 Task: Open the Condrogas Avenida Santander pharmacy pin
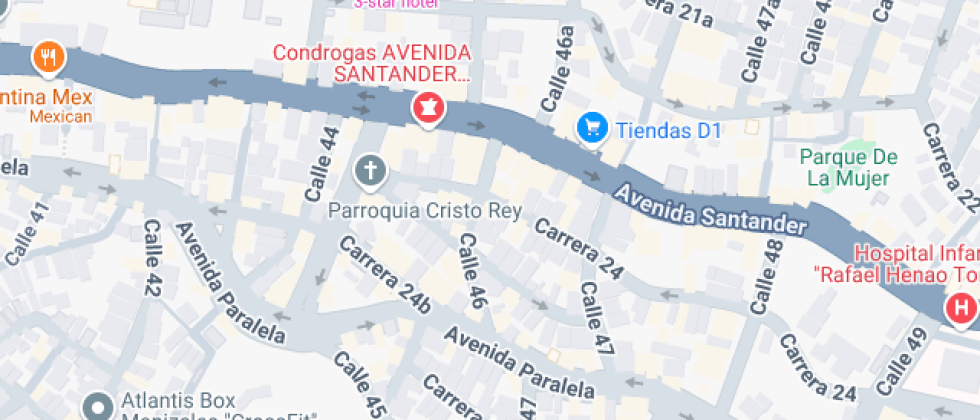coord(428,109)
